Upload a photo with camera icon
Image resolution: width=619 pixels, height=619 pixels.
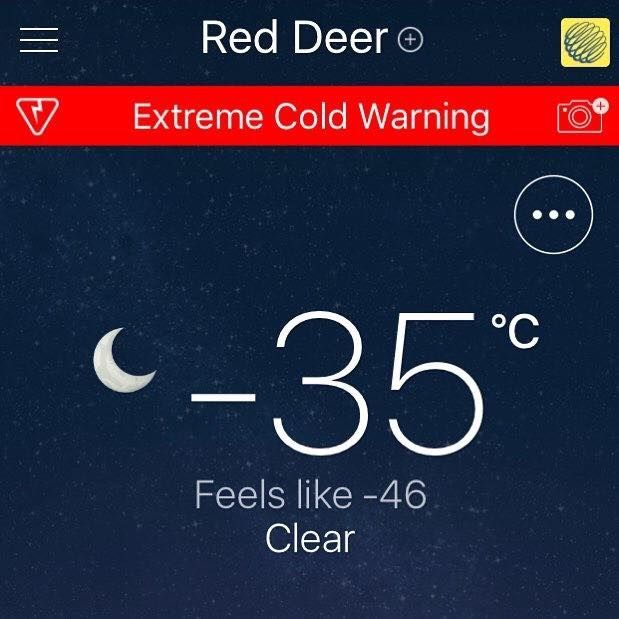[581, 116]
